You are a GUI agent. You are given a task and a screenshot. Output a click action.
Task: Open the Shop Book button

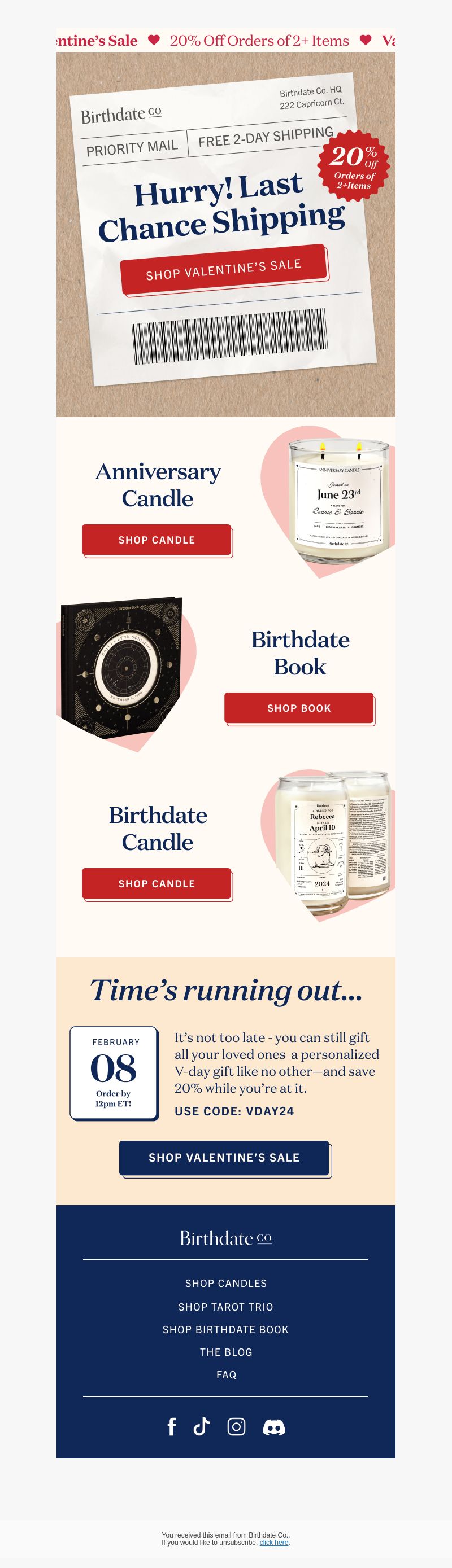298,708
